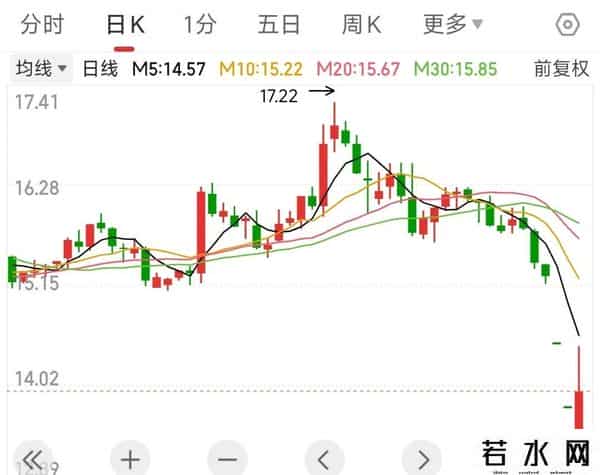Open chart settings hexagon icon
The image size is (600, 475).
coord(568,25)
